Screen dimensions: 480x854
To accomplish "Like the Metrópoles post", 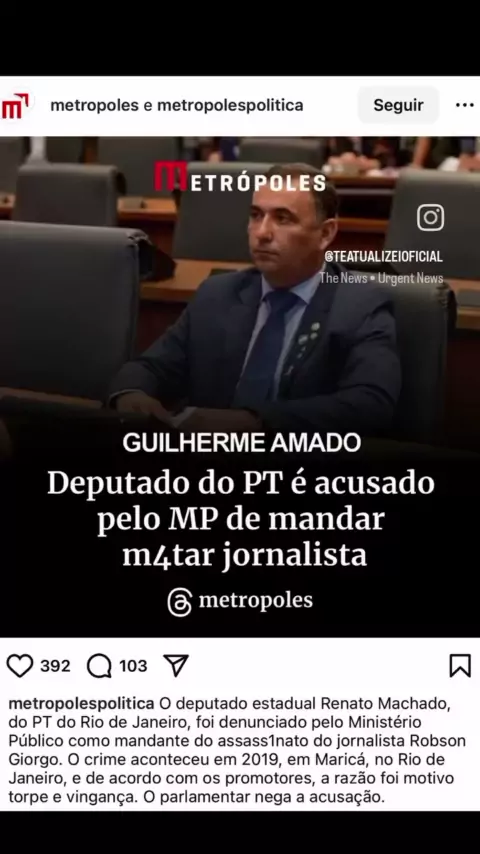I will tap(20, 666).
